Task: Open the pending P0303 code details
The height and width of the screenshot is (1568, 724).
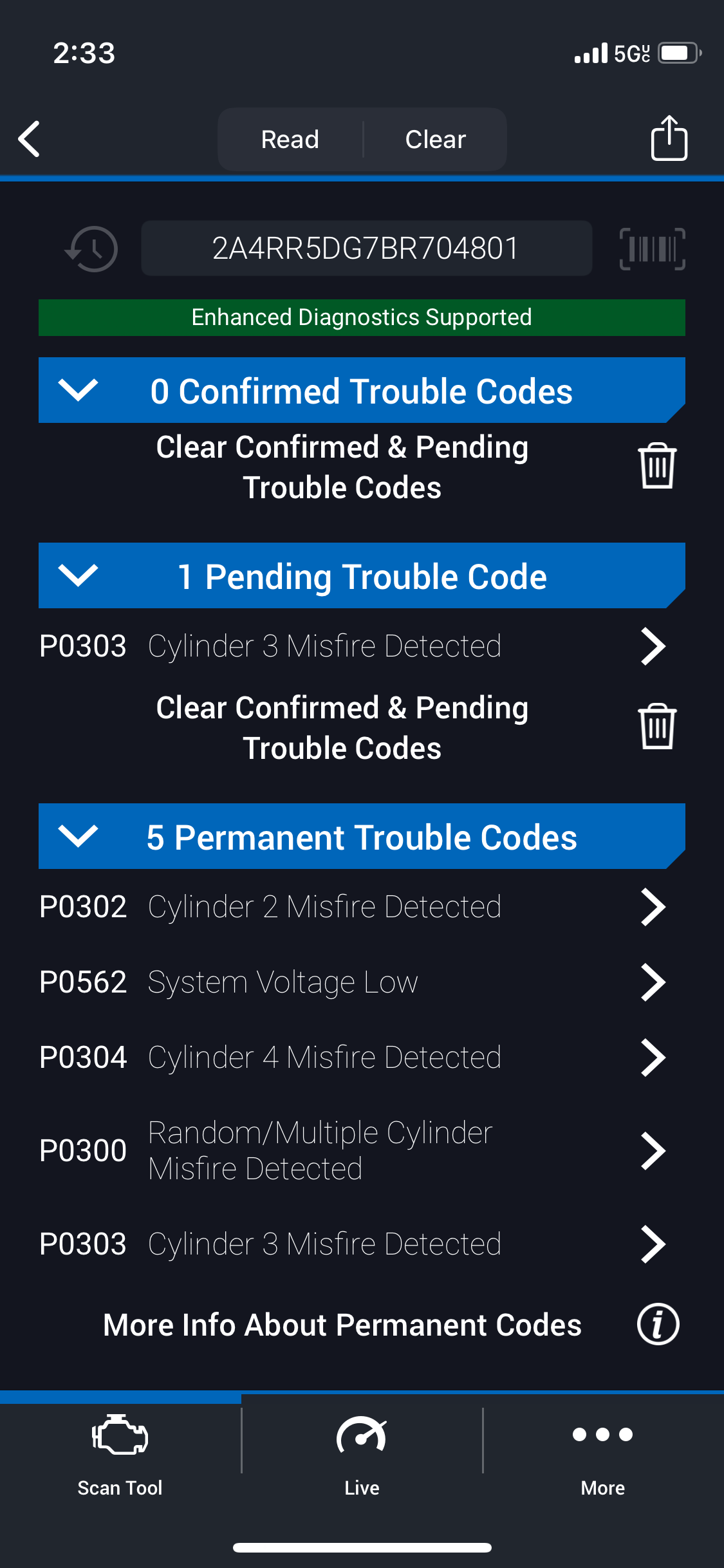Action: click(362, 646)
